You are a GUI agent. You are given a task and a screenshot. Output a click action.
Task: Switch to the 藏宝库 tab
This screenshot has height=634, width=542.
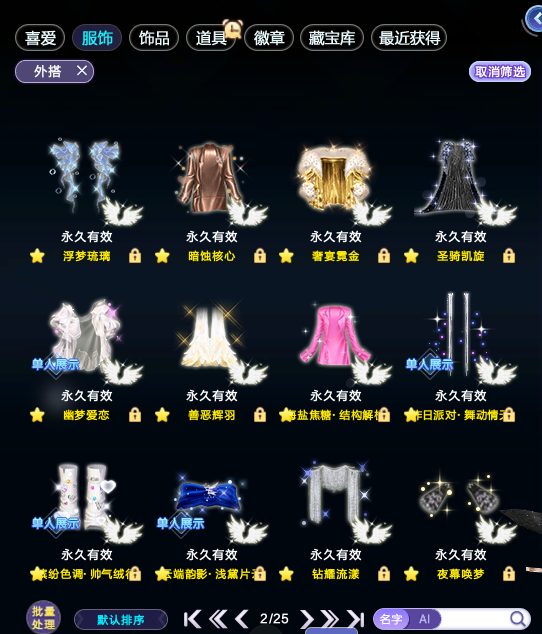point(332,38)
